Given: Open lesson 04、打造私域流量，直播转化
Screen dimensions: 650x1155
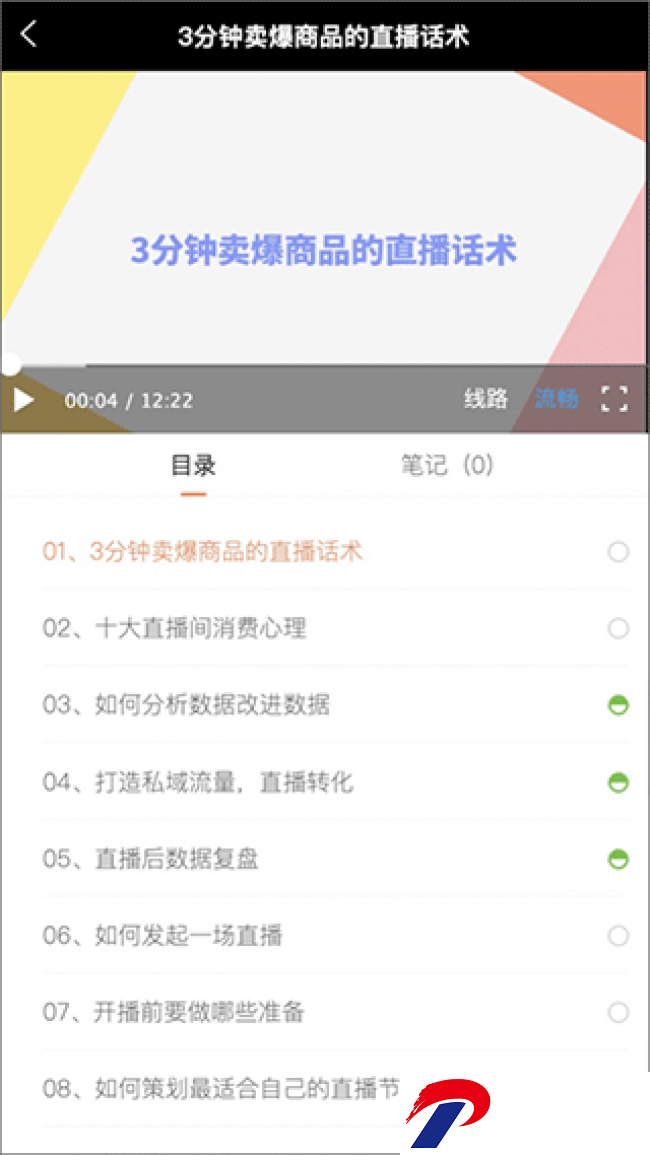Looking at the screenshot, I should click(198, 782).
